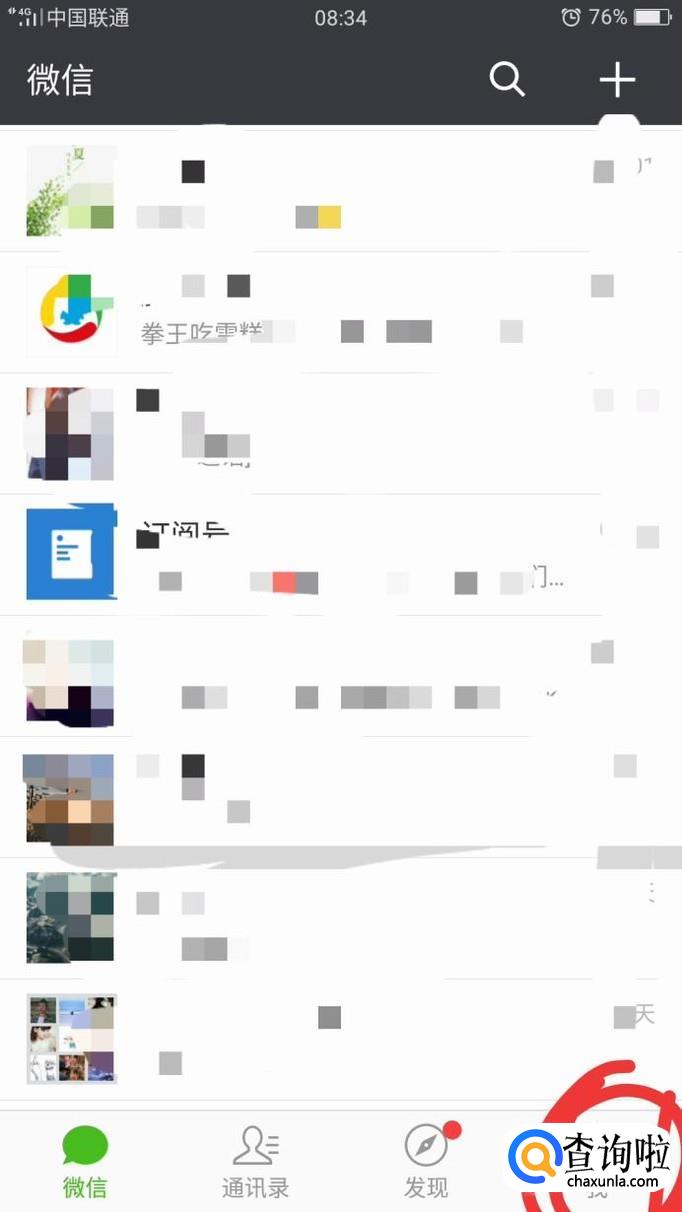
Task: Open the 订阅号 subscriptions row
Action: click(340, 553)
